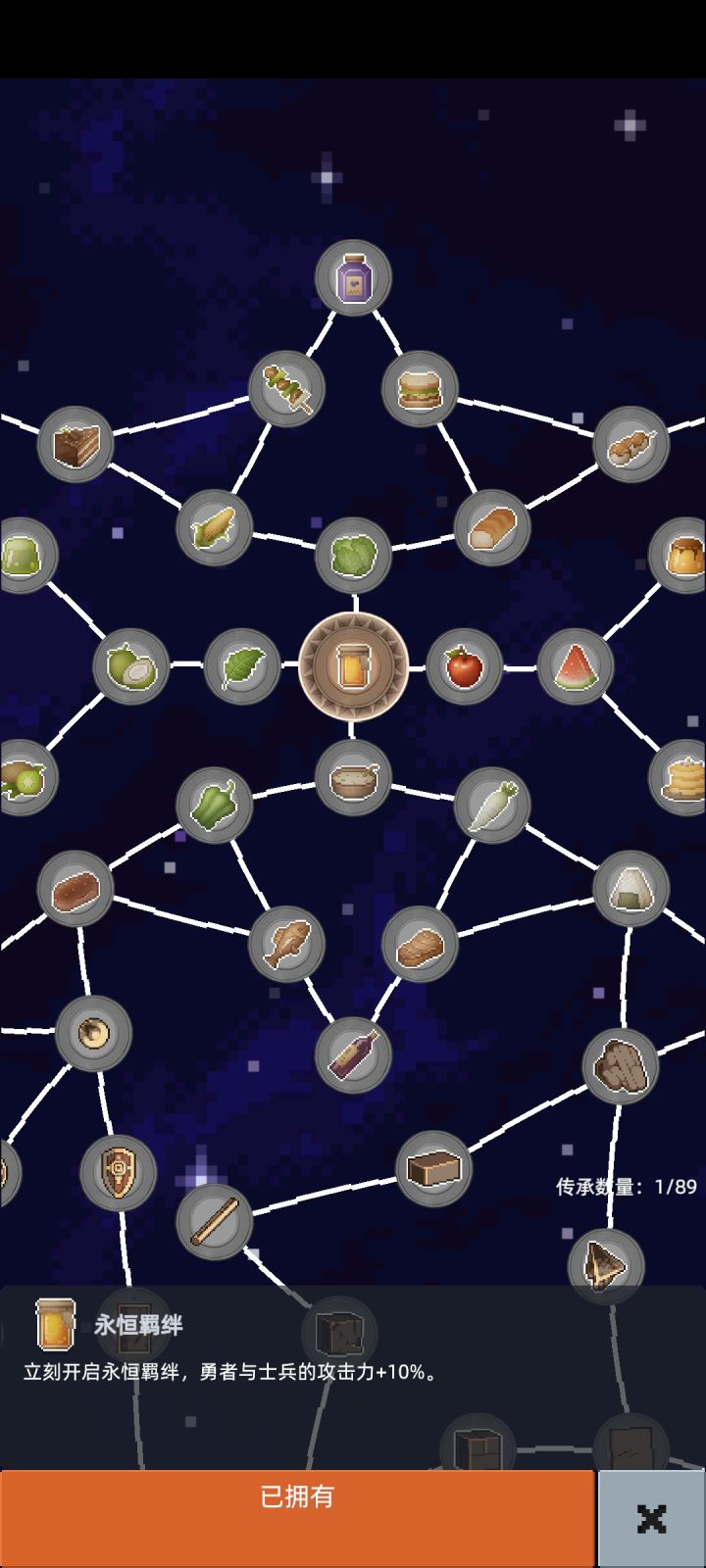Select the central glowing jam jar node

coord(355,667)
